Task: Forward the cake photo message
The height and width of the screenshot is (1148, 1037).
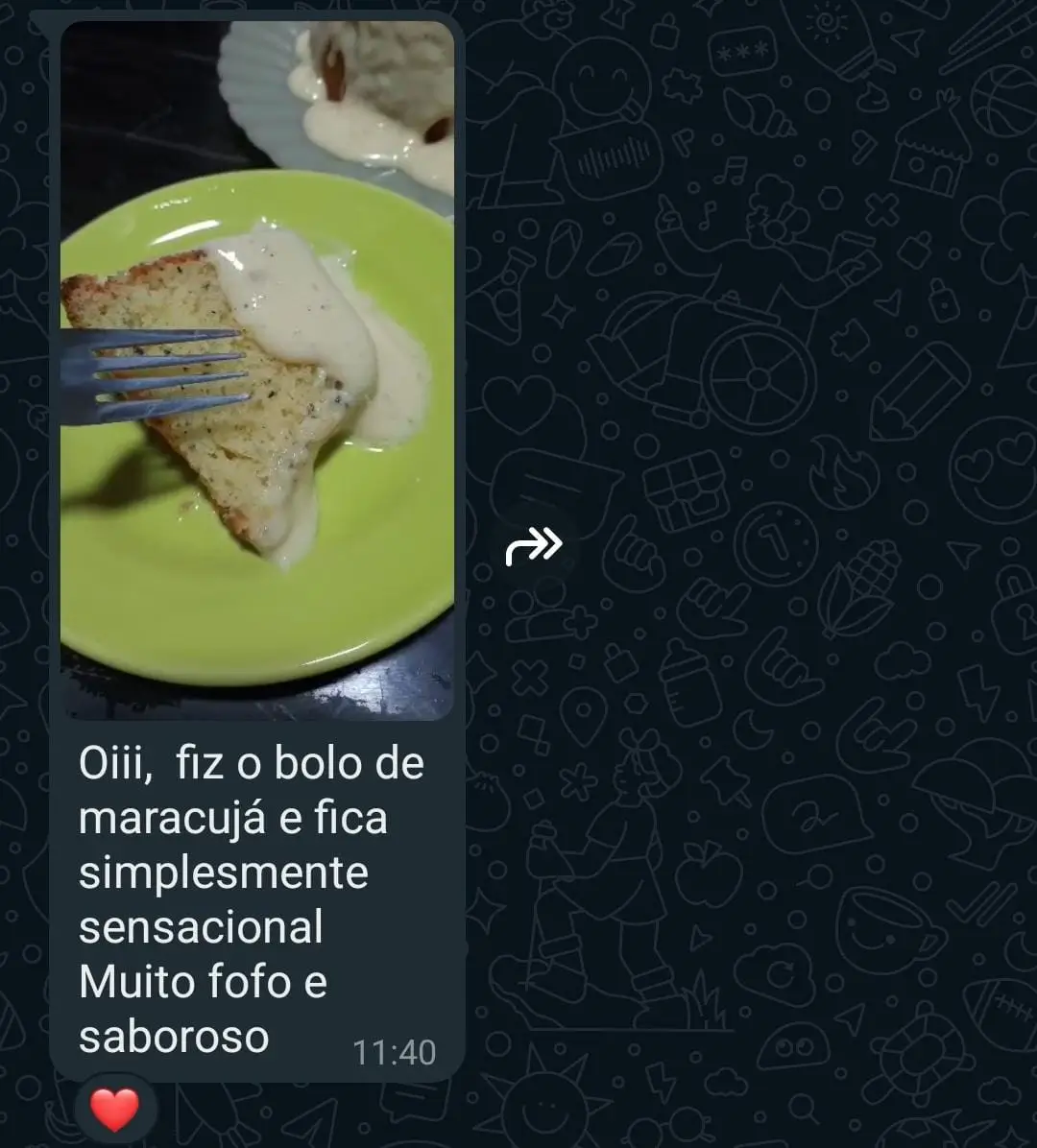Action: (x=534, y=546)
